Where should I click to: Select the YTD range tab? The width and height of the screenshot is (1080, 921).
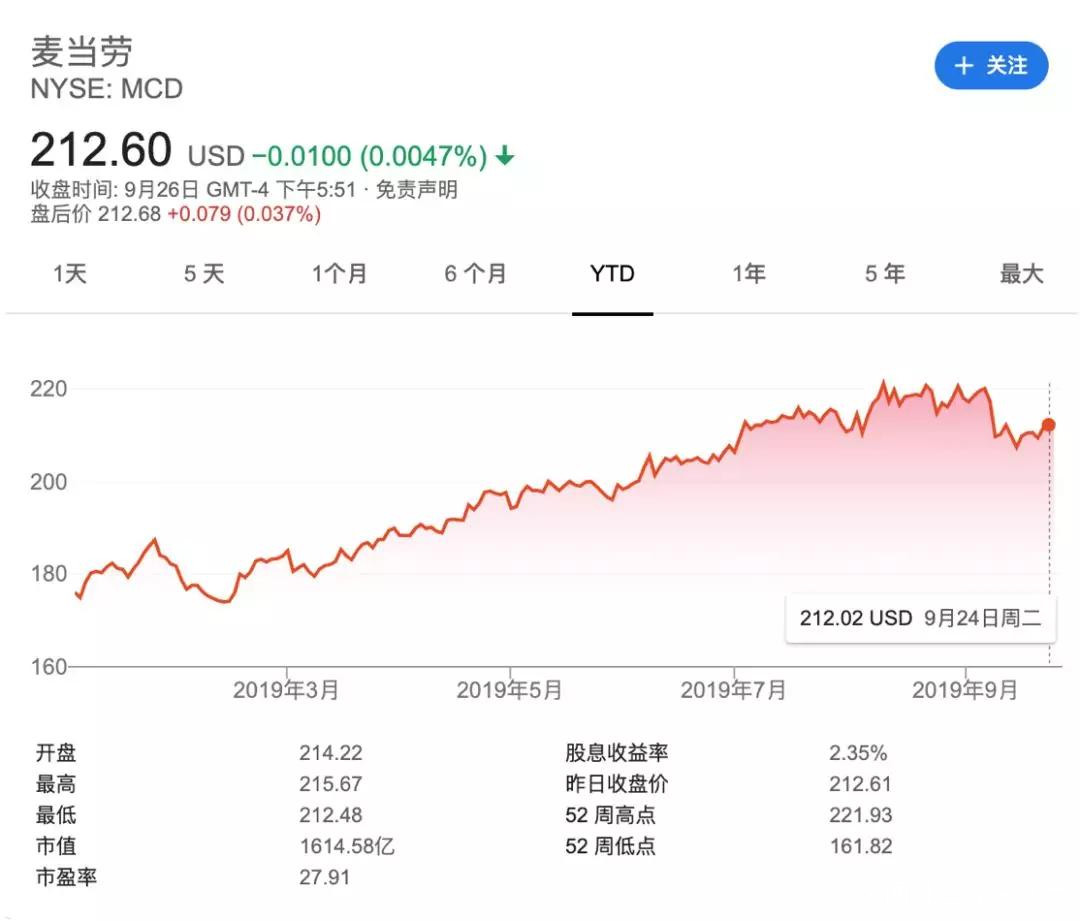click(x=612, y=273)
